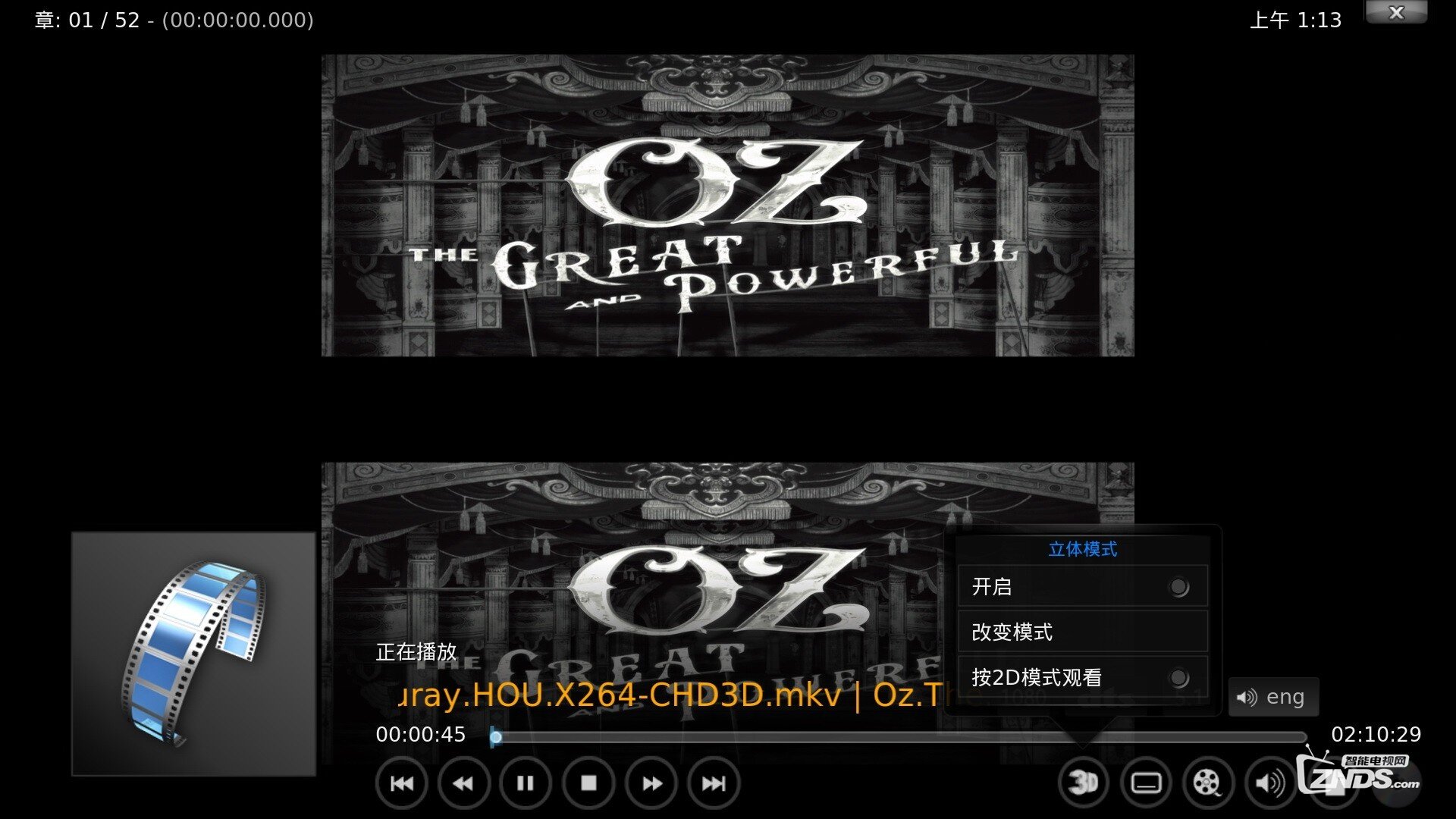This screenshot has width=1456, height=819.
Task: Open the audio settings speaker icon
Action: pos(1270,782)
